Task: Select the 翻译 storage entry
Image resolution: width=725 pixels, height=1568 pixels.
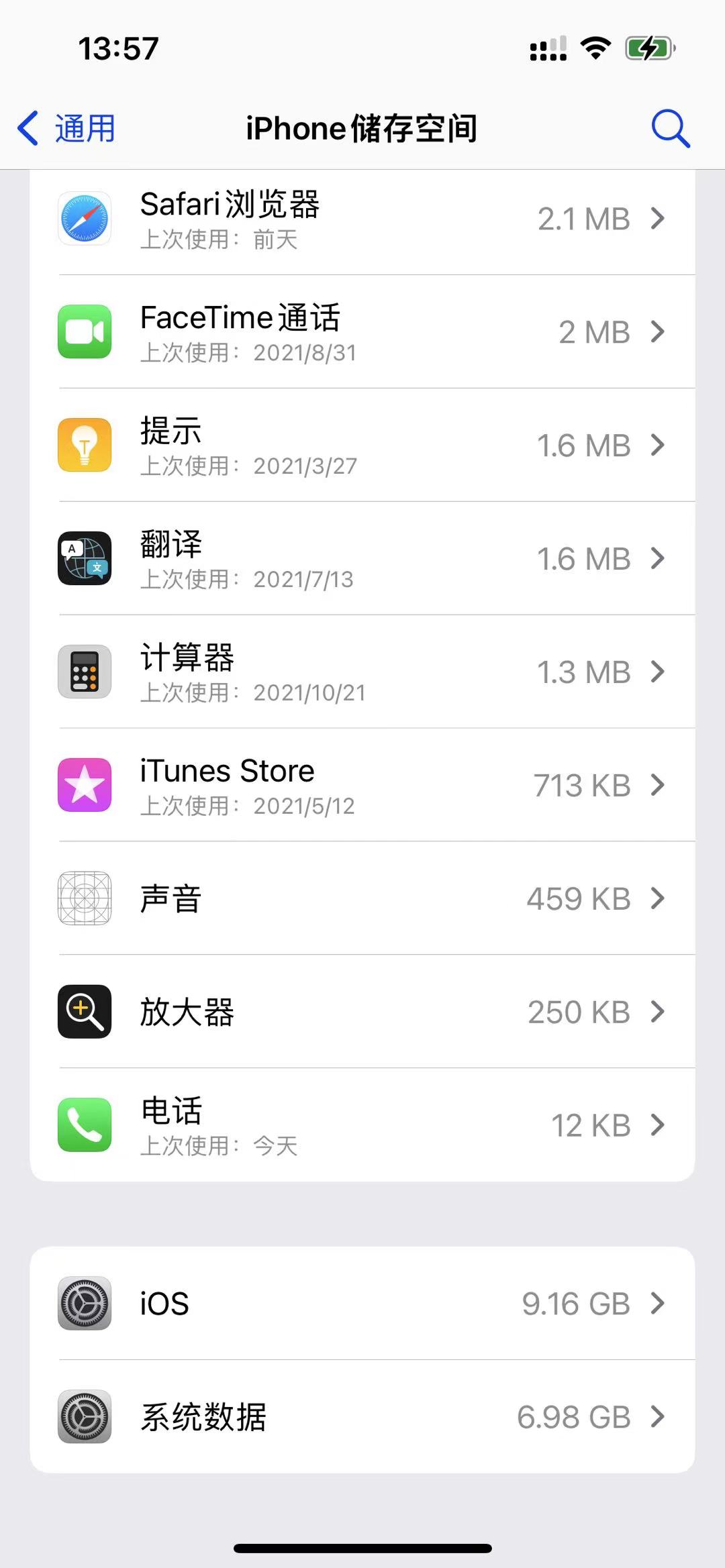Action: (x=362, y=559)
